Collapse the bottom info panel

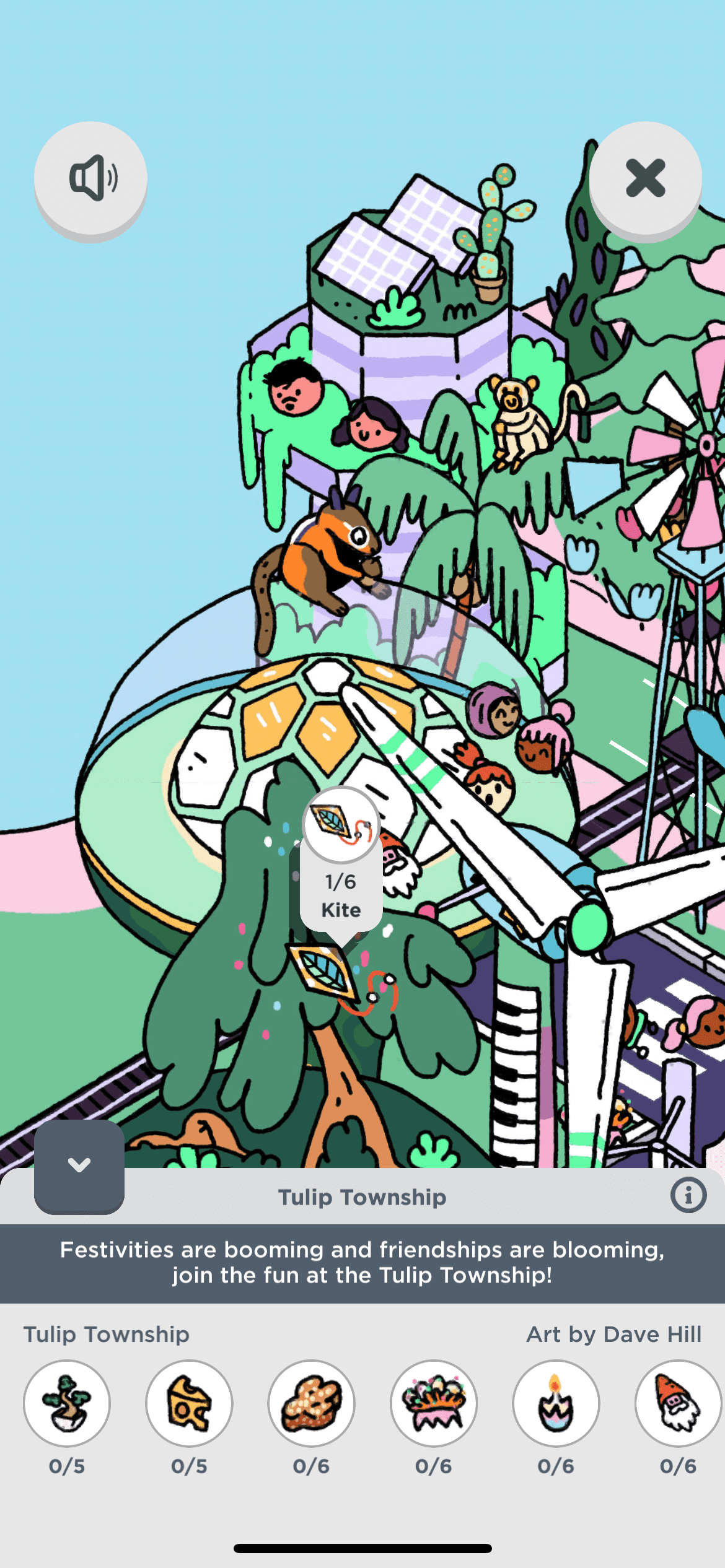point(79,1165)
